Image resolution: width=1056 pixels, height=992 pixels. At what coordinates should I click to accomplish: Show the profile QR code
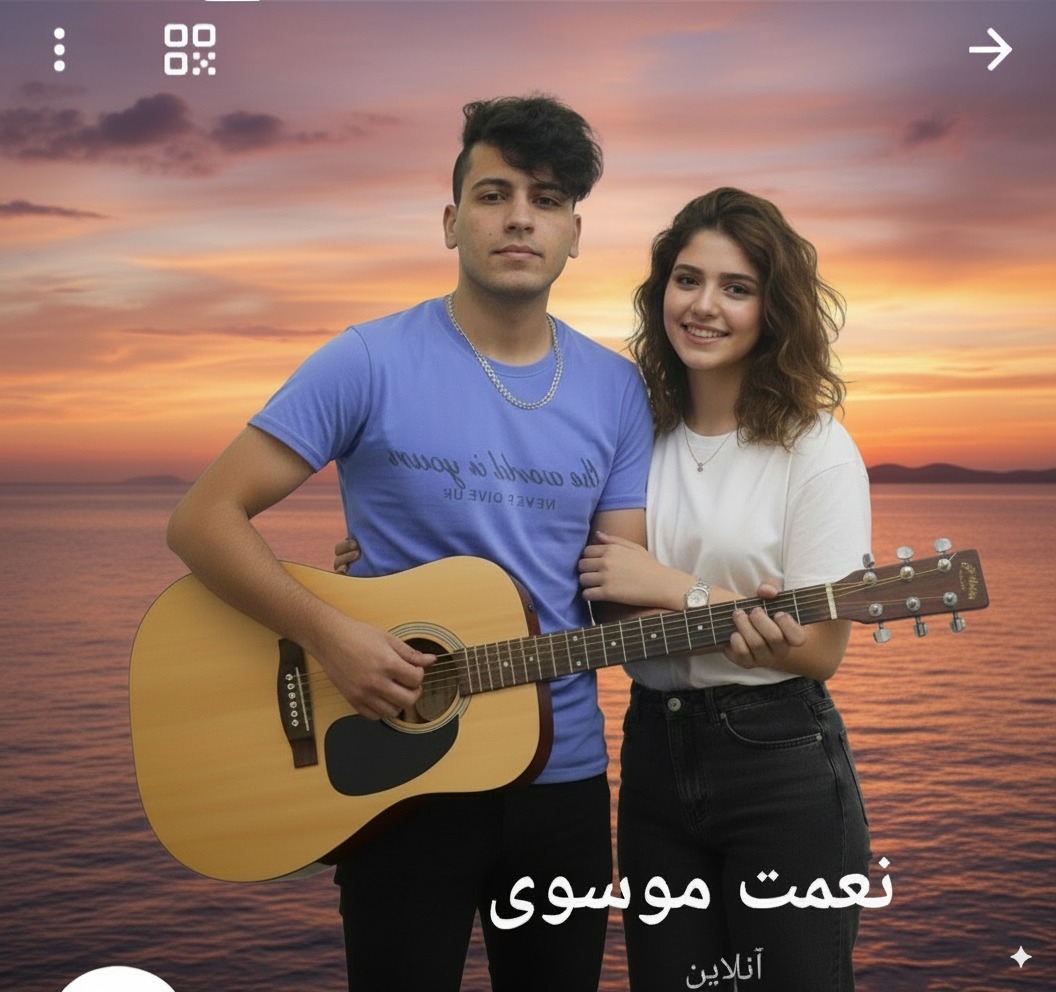pos(189,49)
